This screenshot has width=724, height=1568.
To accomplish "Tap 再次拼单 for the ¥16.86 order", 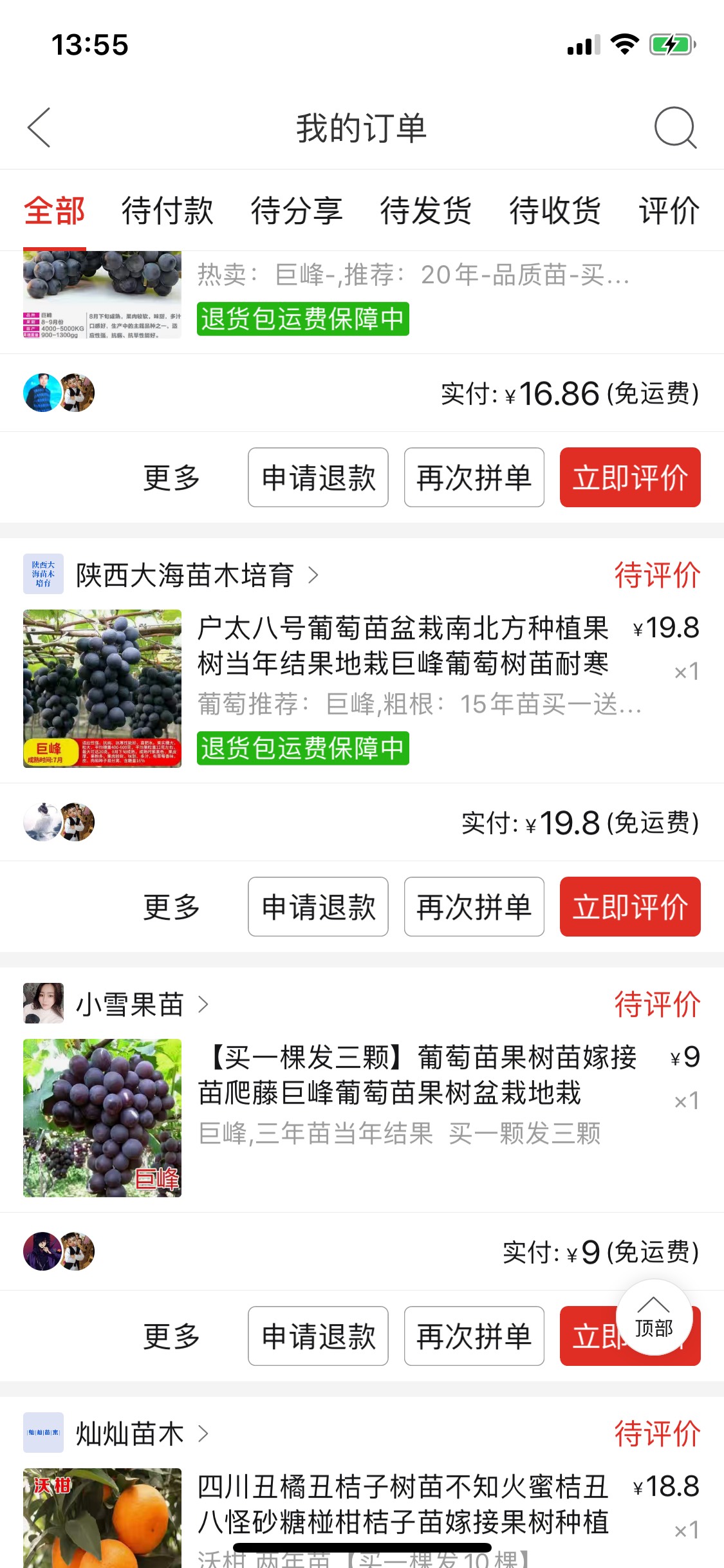I will 474,478.
